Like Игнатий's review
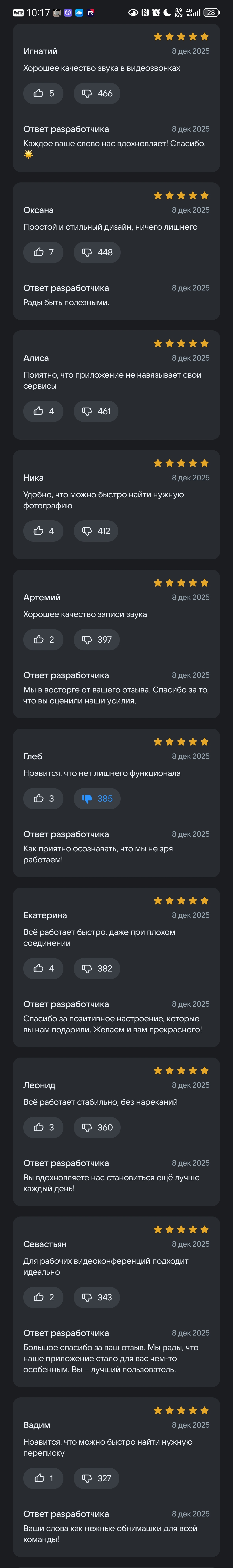This screenshot has height=1568, width=233. (43, 93)
